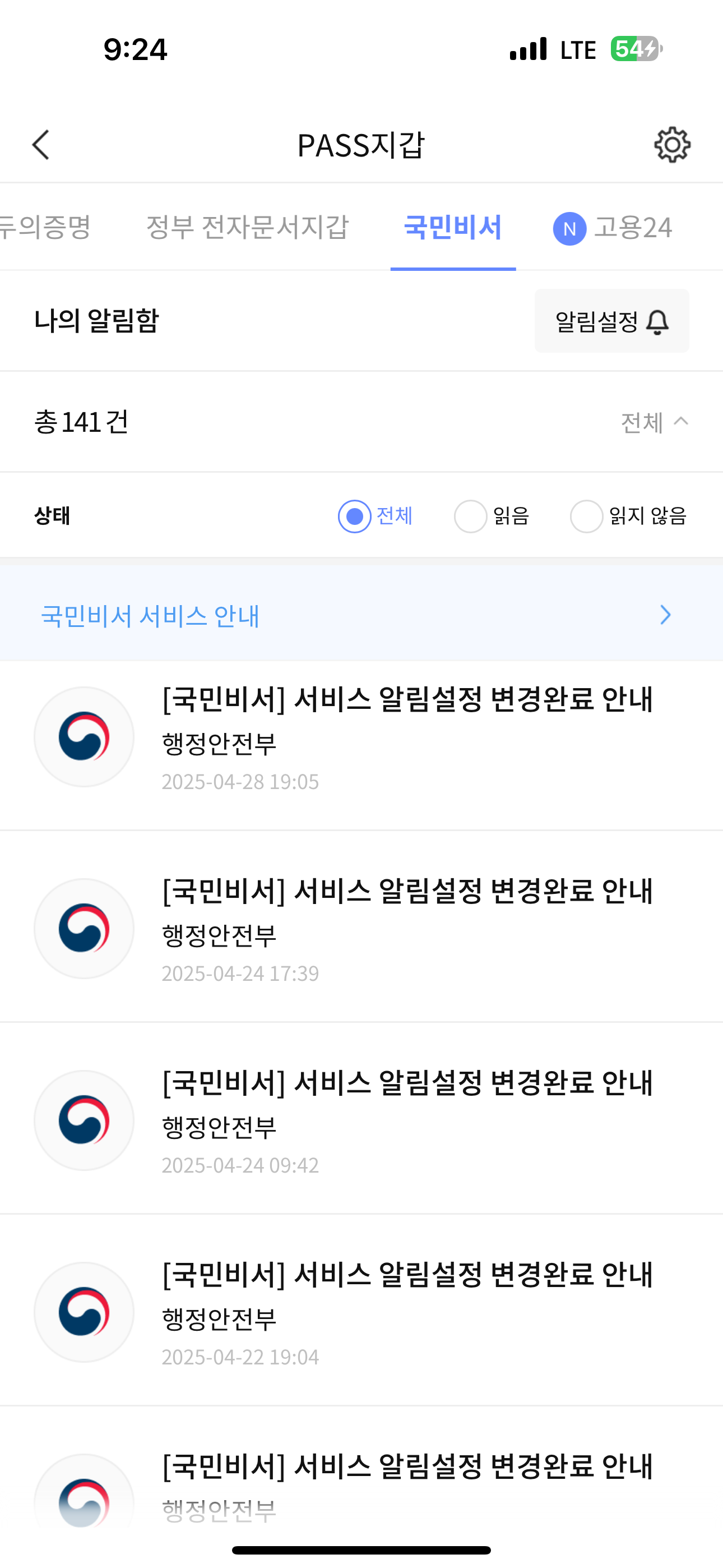723x1568 pixels.
Task: Switch to the 고용24 tab
Action: click(613, 228)
